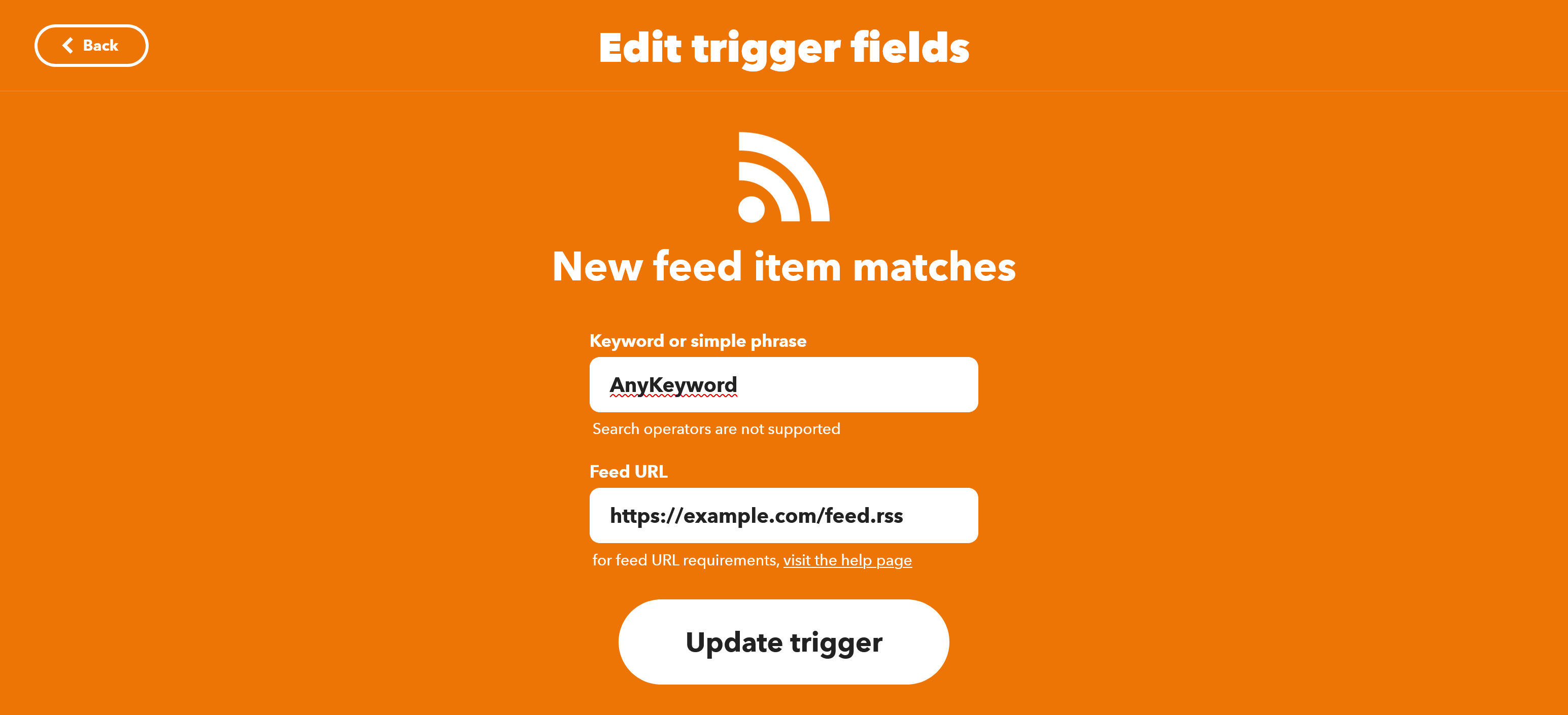Go back using the Back button
This screenshot has height=715, width=1568.
(x=91, y=46)
